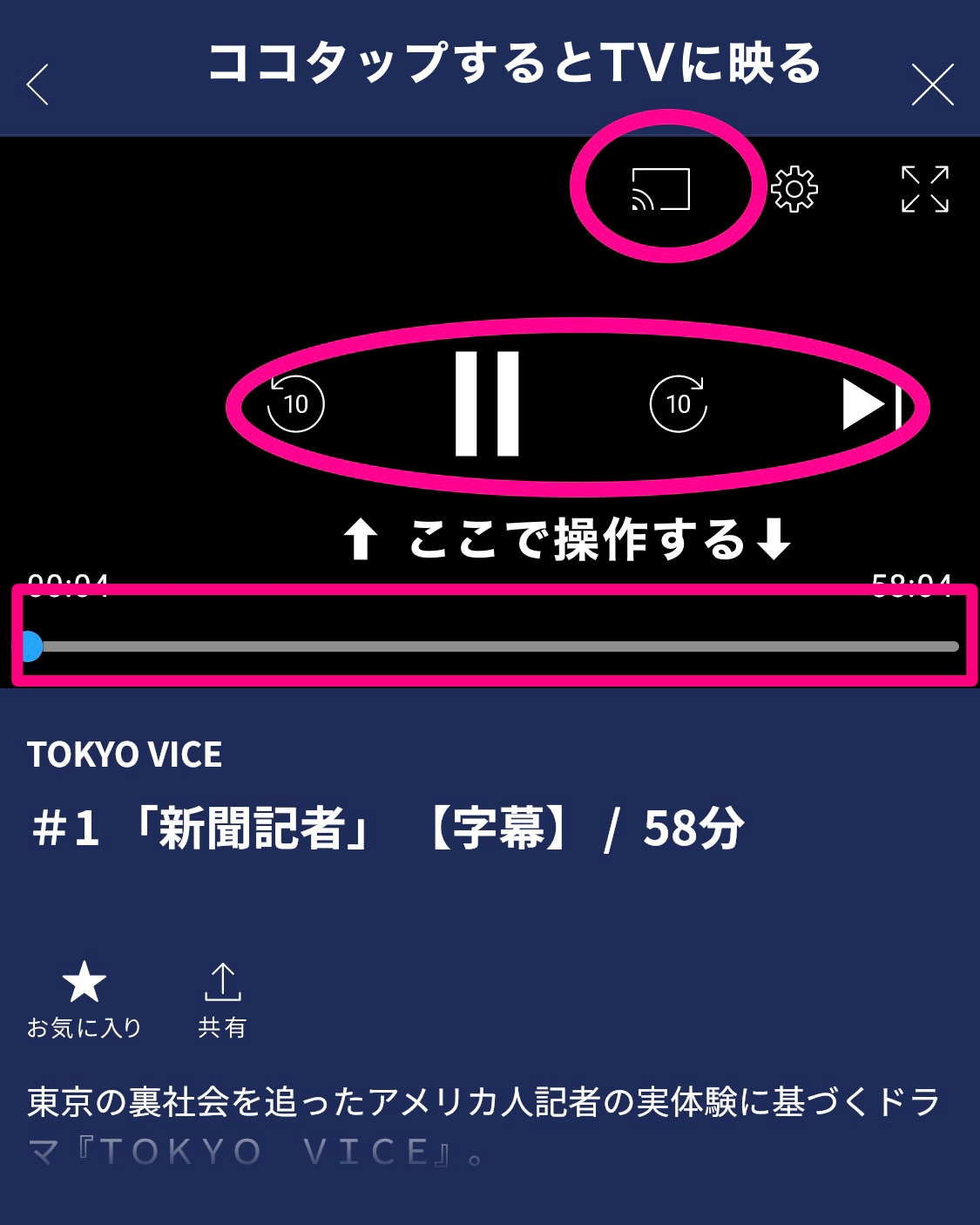This screenshot has width=980, height=1225.
Task: Skip forward 10 seconds
Action: [x=678, y=403]
